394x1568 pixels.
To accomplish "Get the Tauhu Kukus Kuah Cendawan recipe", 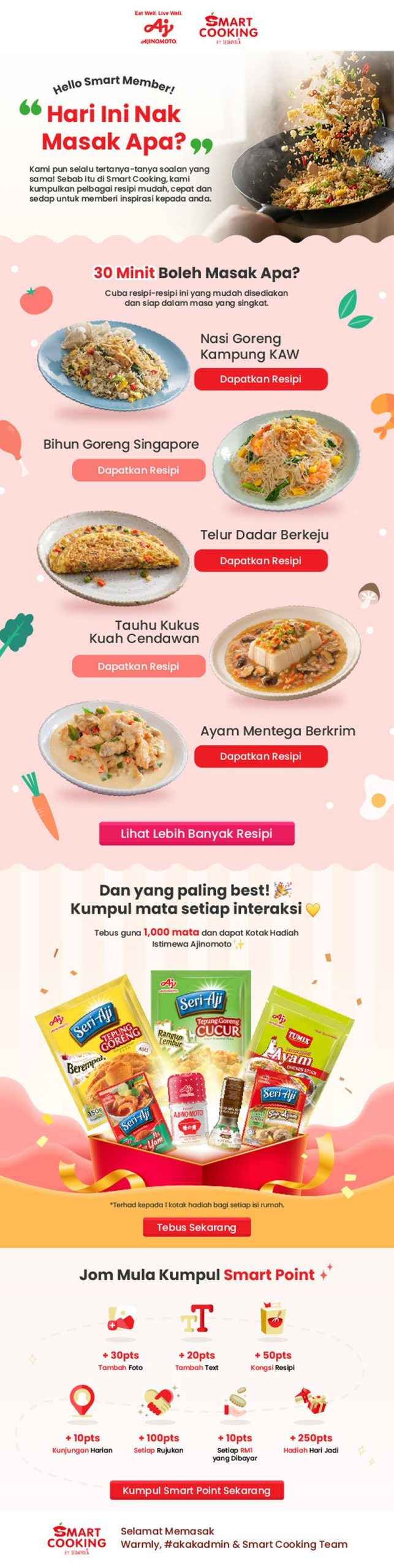I will [138, 666].
